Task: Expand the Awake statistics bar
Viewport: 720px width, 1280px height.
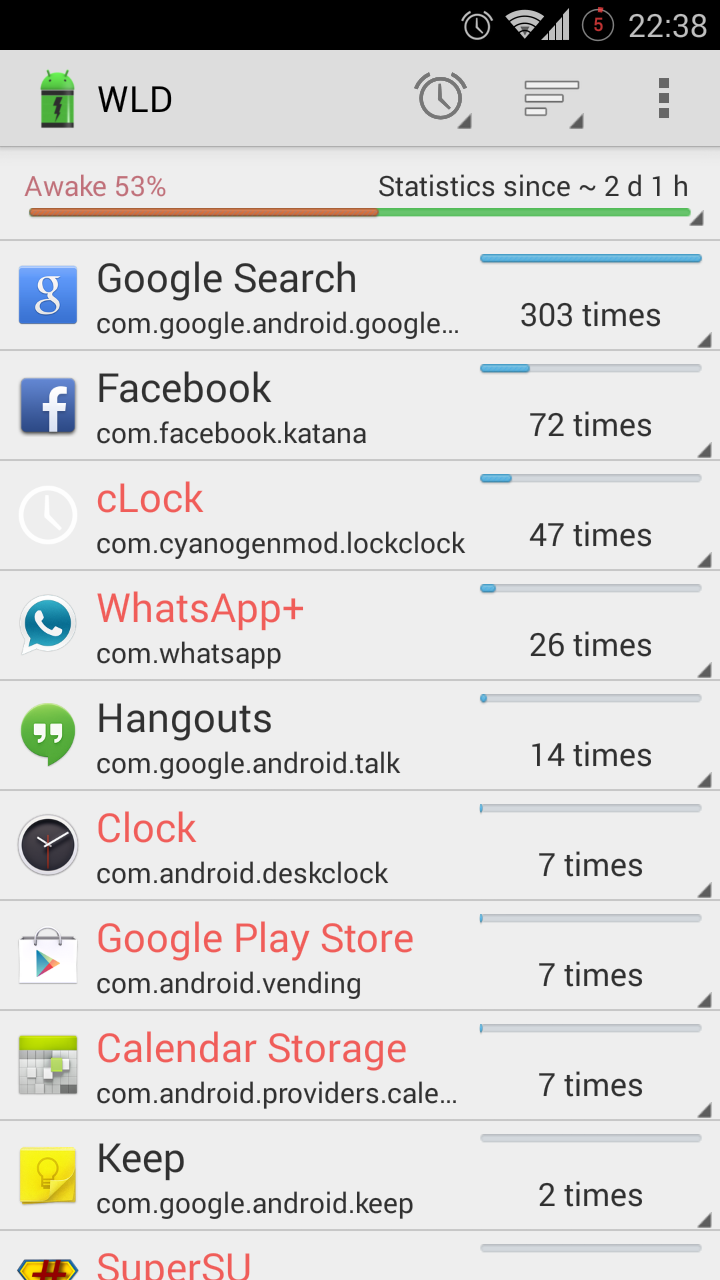Action: tap(360, 197)
